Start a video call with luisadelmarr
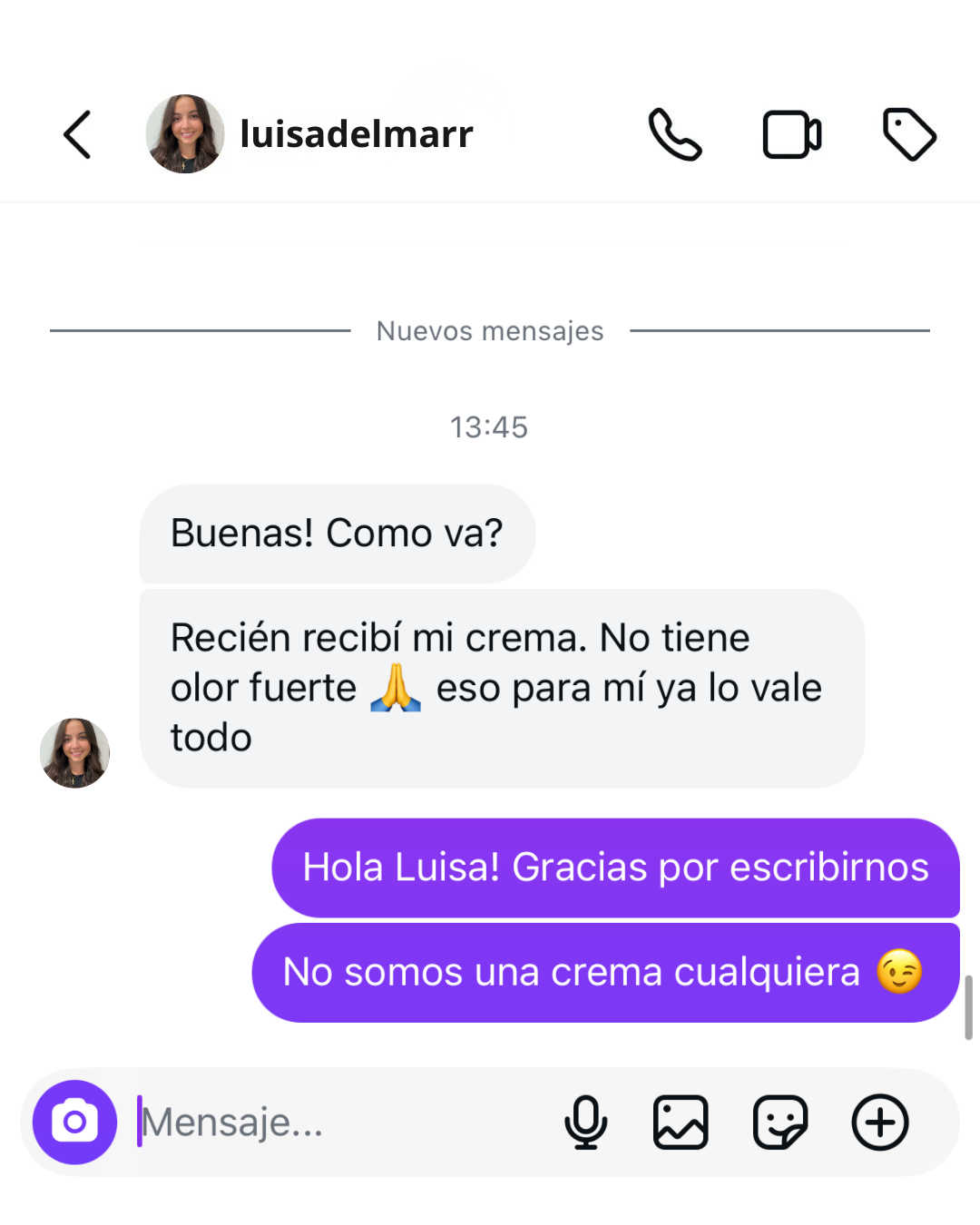Screen dimensions: 980x1225 click(791, 134)
